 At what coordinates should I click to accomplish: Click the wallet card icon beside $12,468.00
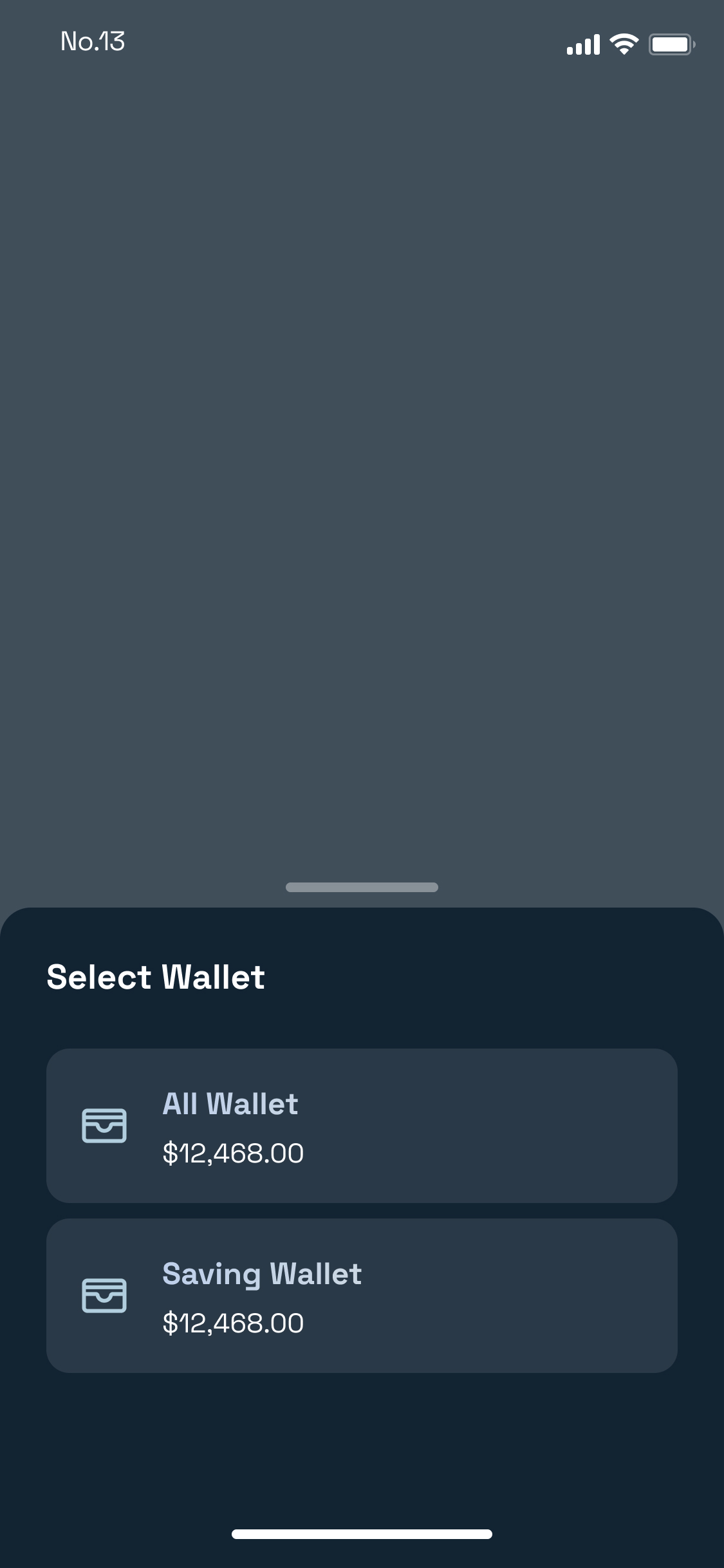point(104,1126)
